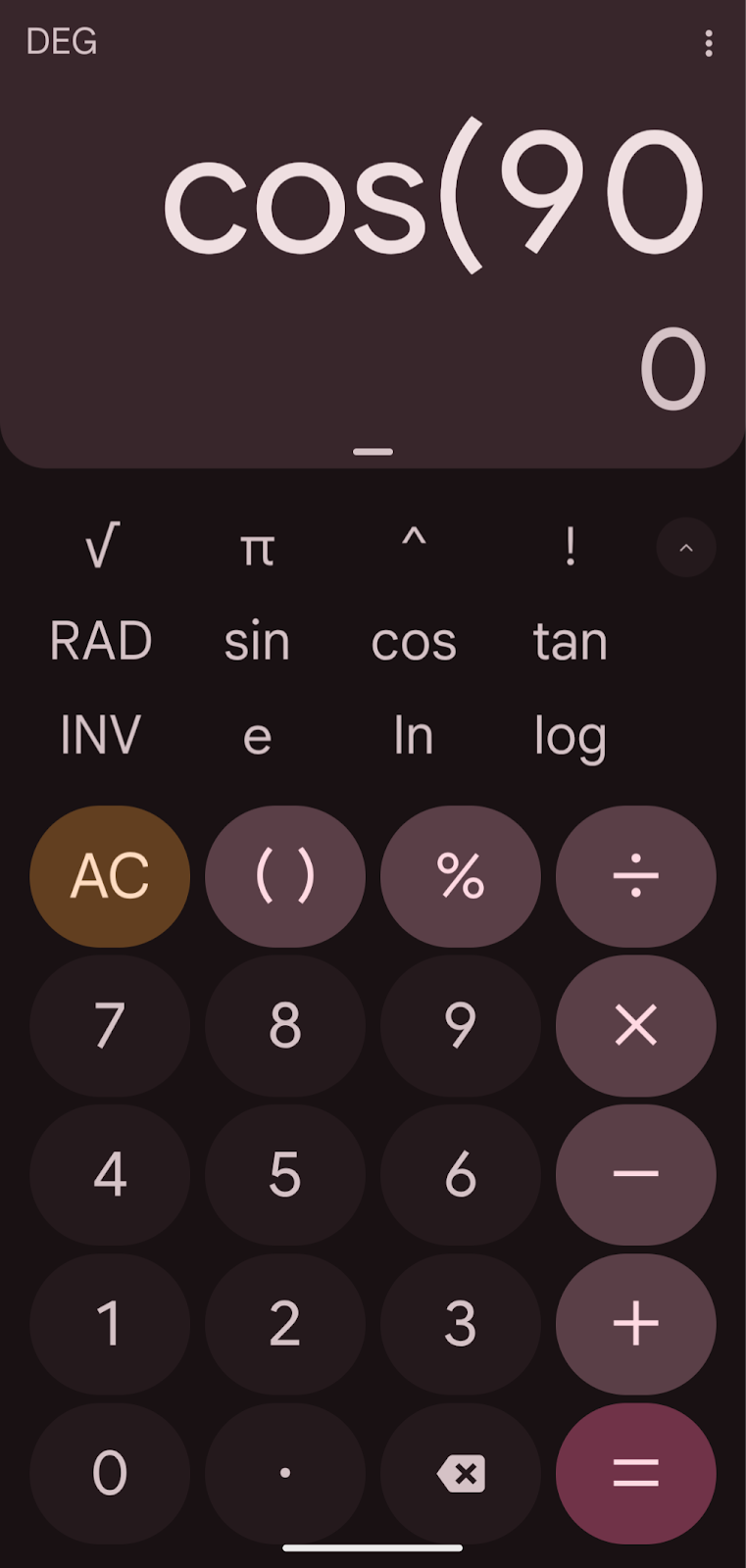This screenshot has width=746, height=1568.
Task: Open the three-dot overflow menu
Action: (x=708, y=43)
